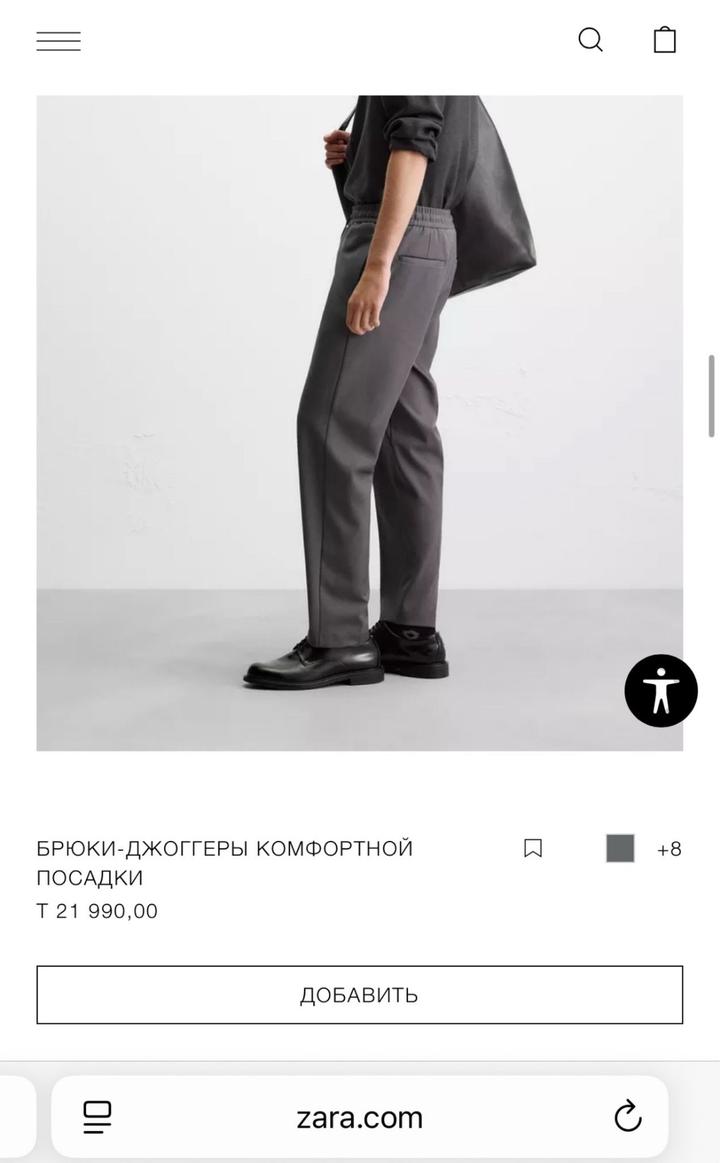
Task: Open the accessibility options button
Action: 661,690
